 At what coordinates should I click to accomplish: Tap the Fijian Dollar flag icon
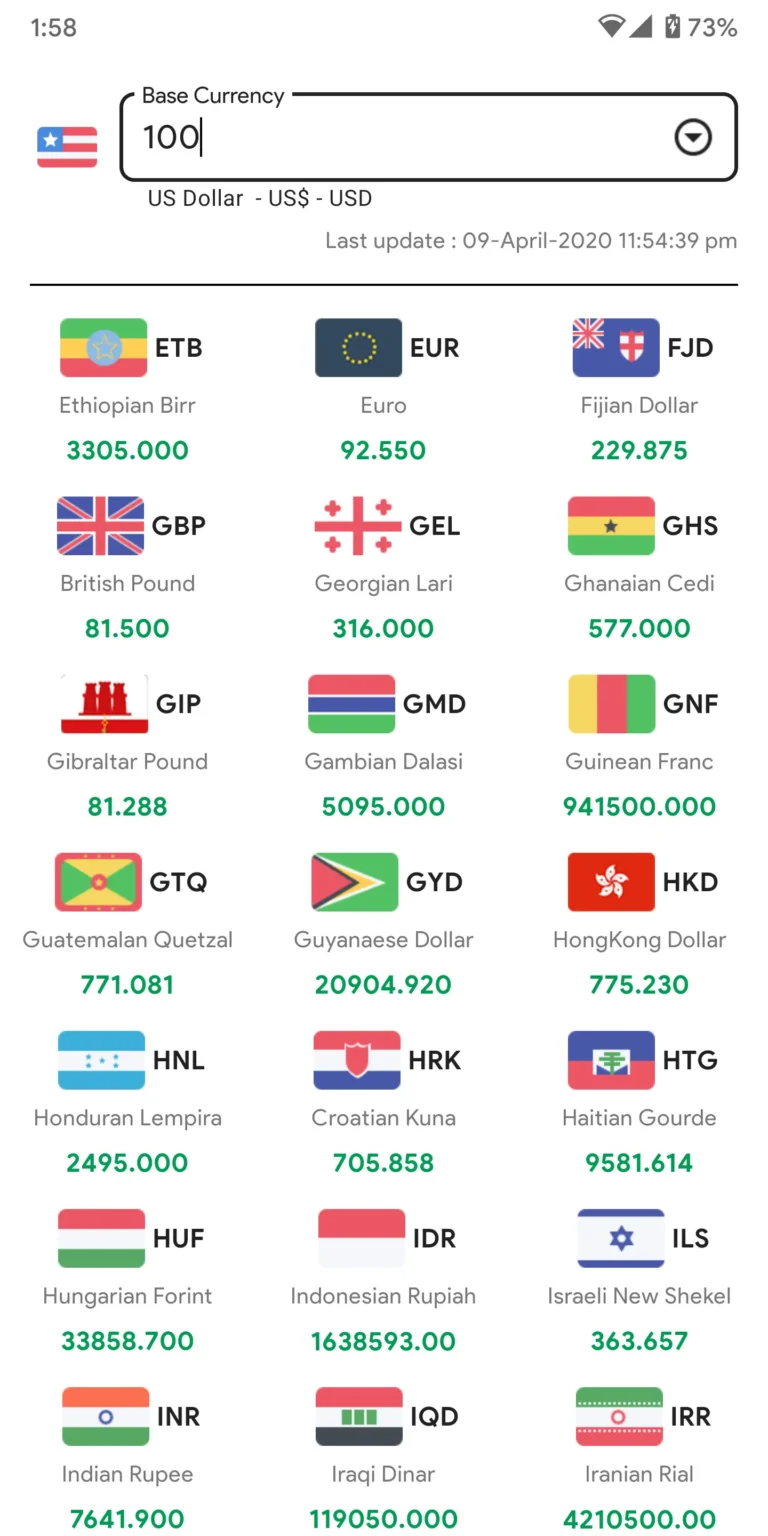click(615, 347)
